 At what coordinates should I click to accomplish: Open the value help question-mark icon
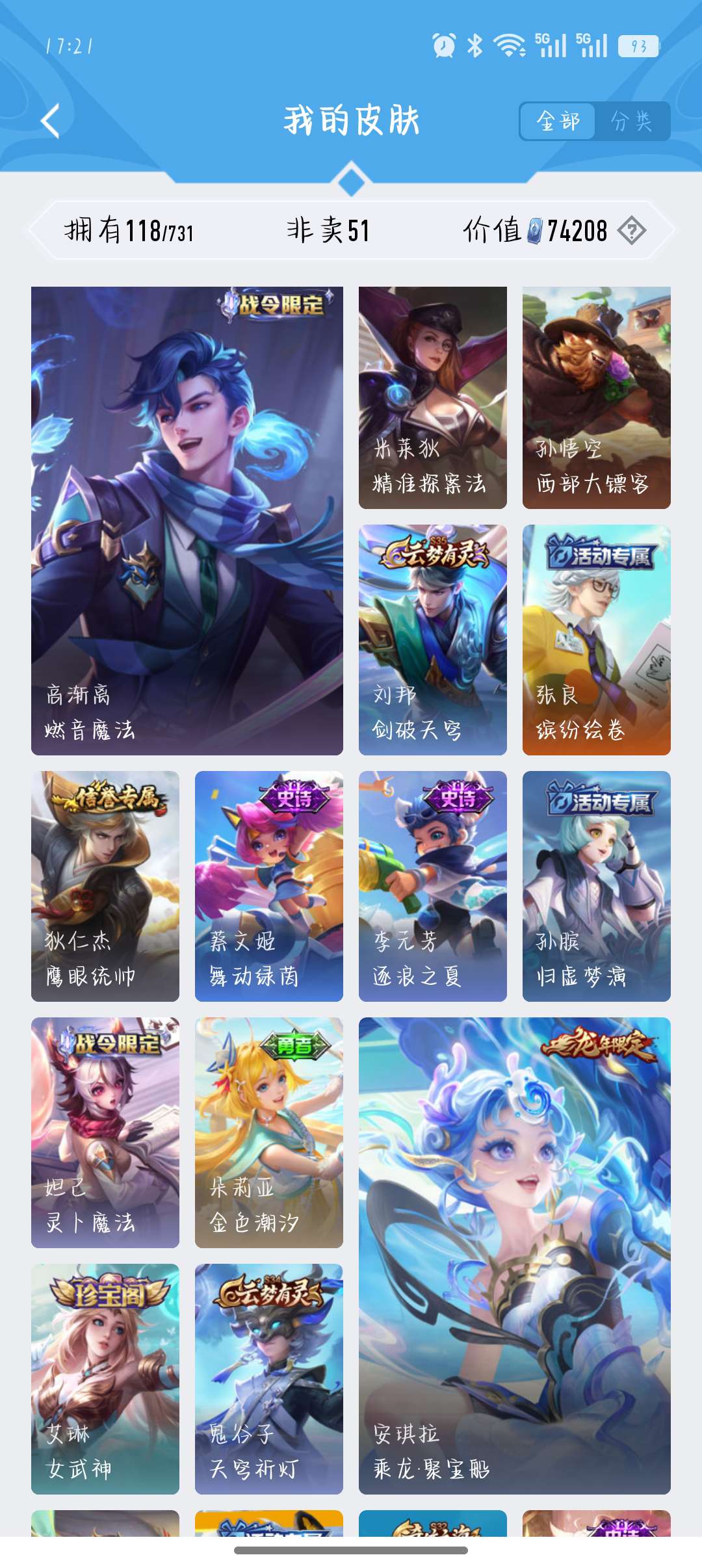pyautogui.click(x=631, y=231)
